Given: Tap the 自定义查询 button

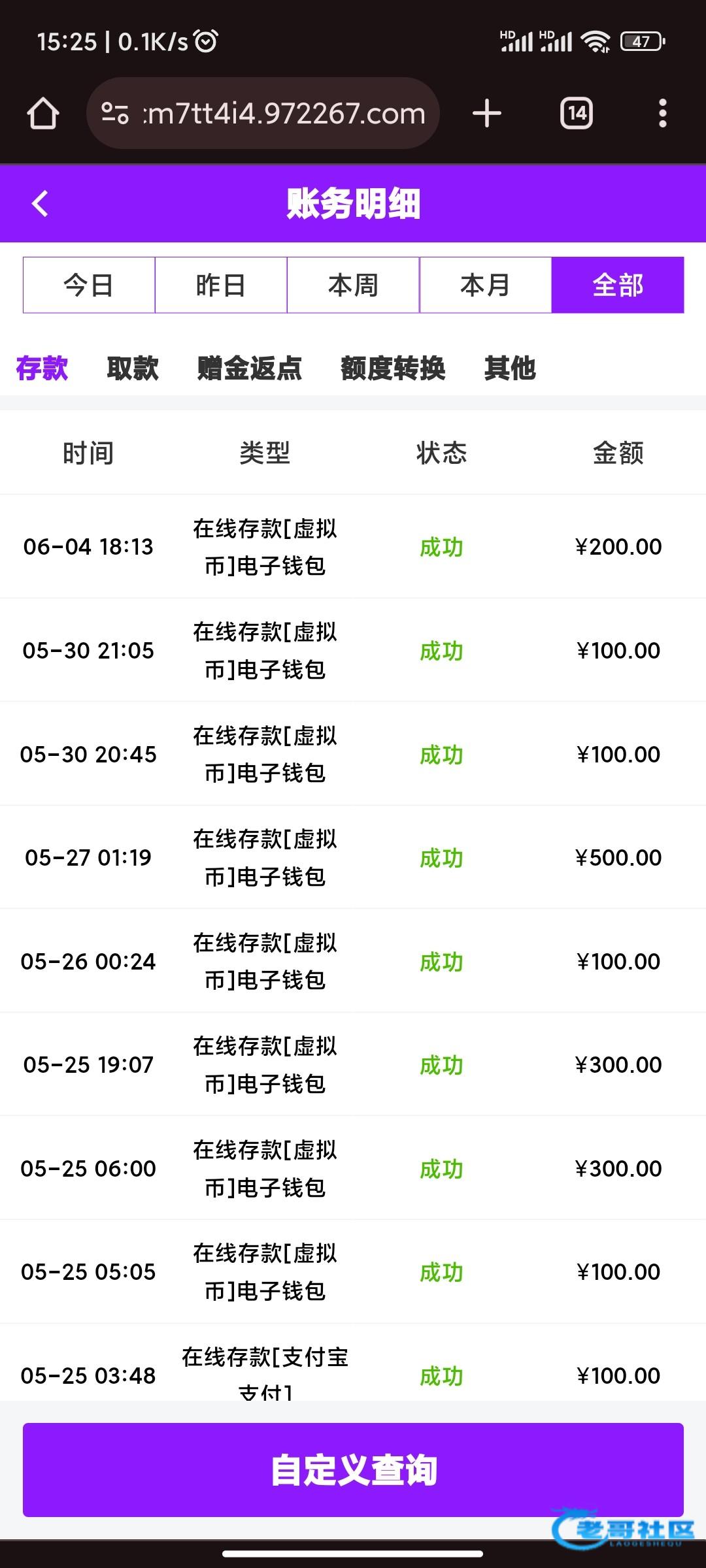Looking at the screenshot, I should click(x=353, y=1470).
